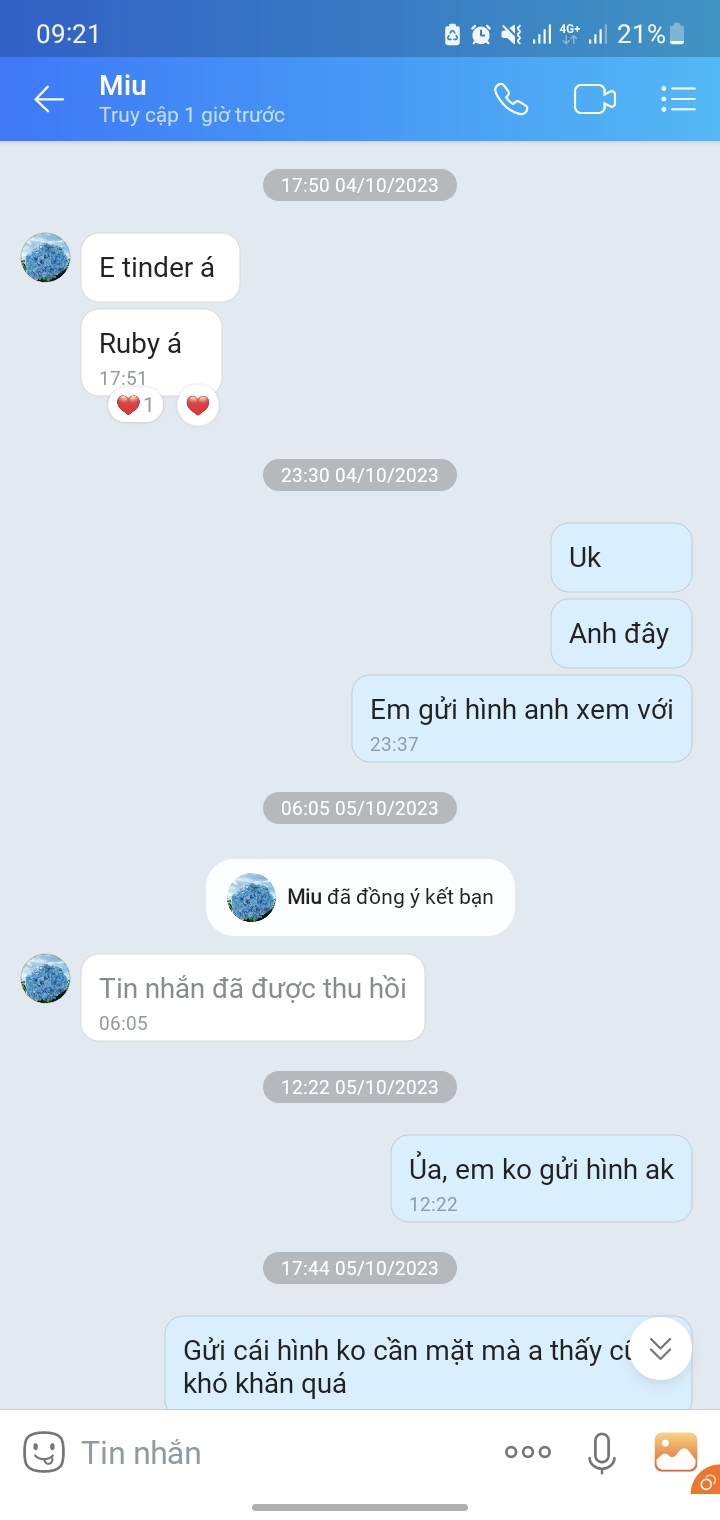
Task: Start a voice call with Miu
Action: pyautogui.click(x=511, y=99)
